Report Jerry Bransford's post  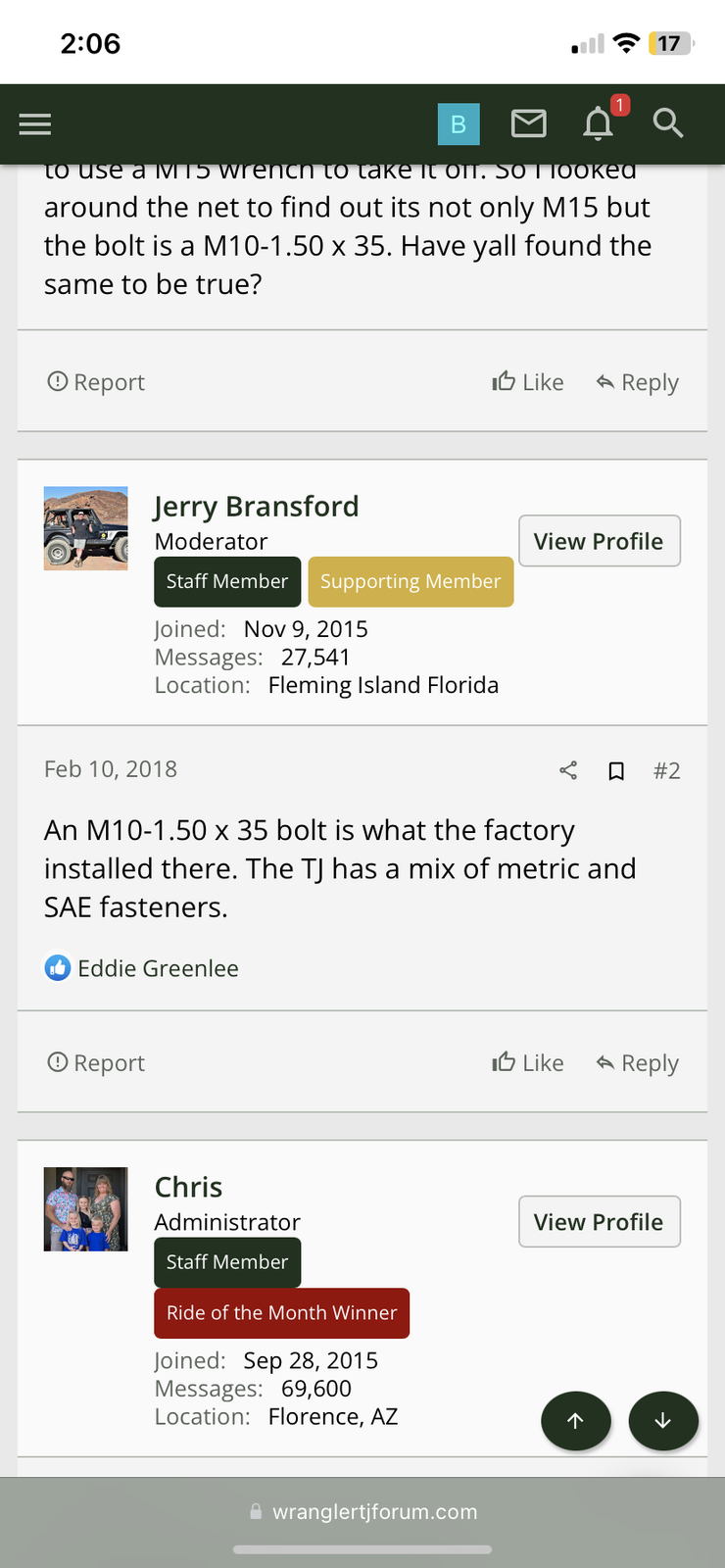point(96,1063)
